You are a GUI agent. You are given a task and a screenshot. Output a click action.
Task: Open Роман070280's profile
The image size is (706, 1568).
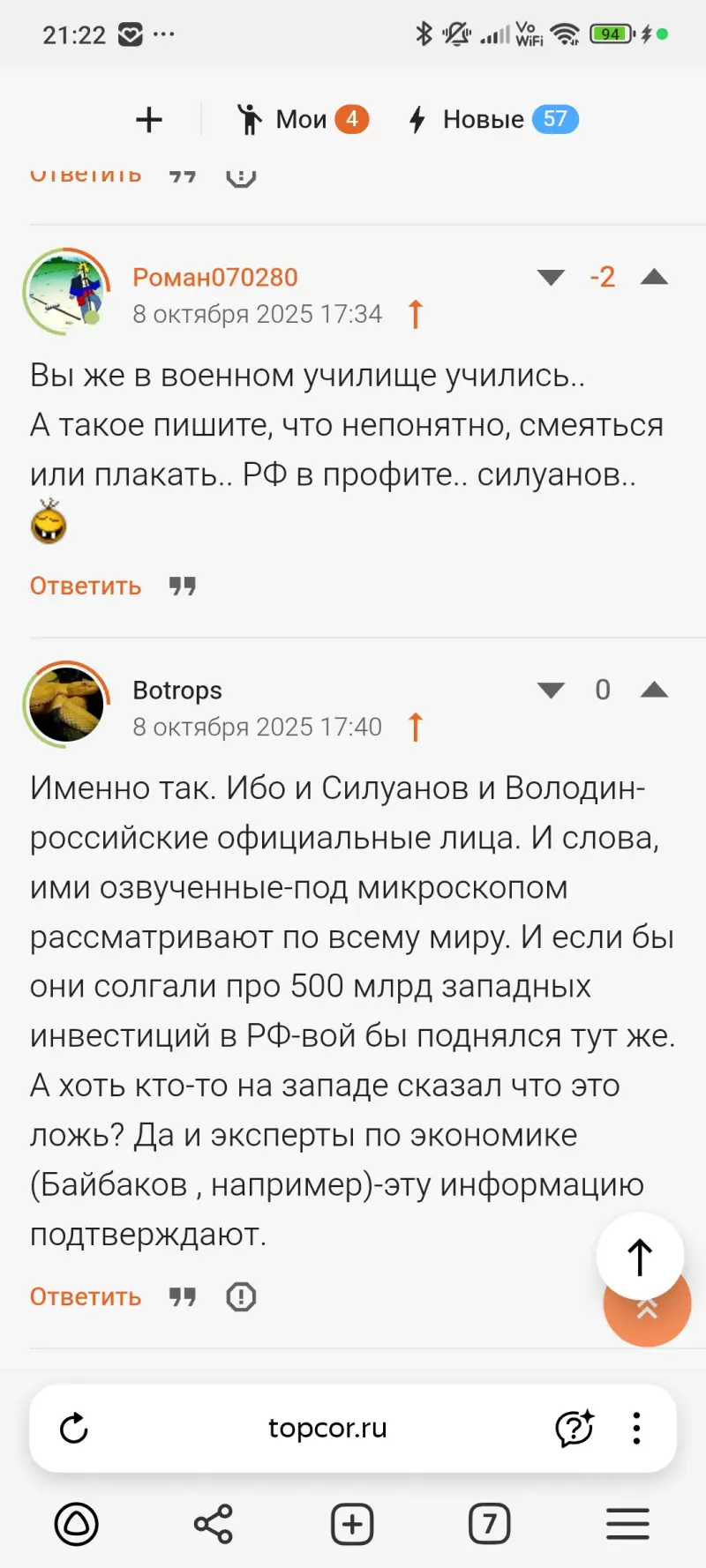point(214,277)
